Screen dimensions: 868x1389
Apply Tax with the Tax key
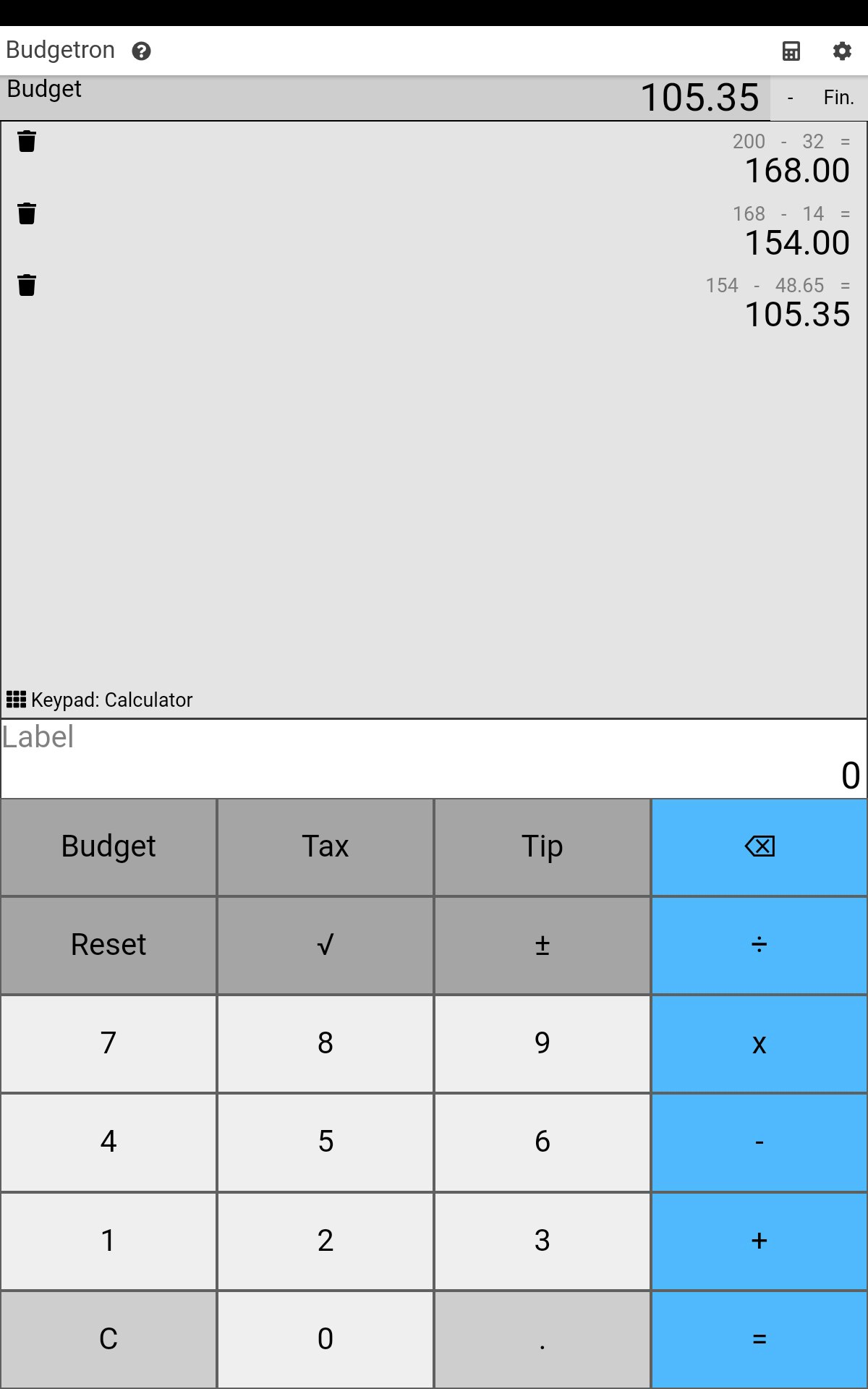click(x=325, y=846)
